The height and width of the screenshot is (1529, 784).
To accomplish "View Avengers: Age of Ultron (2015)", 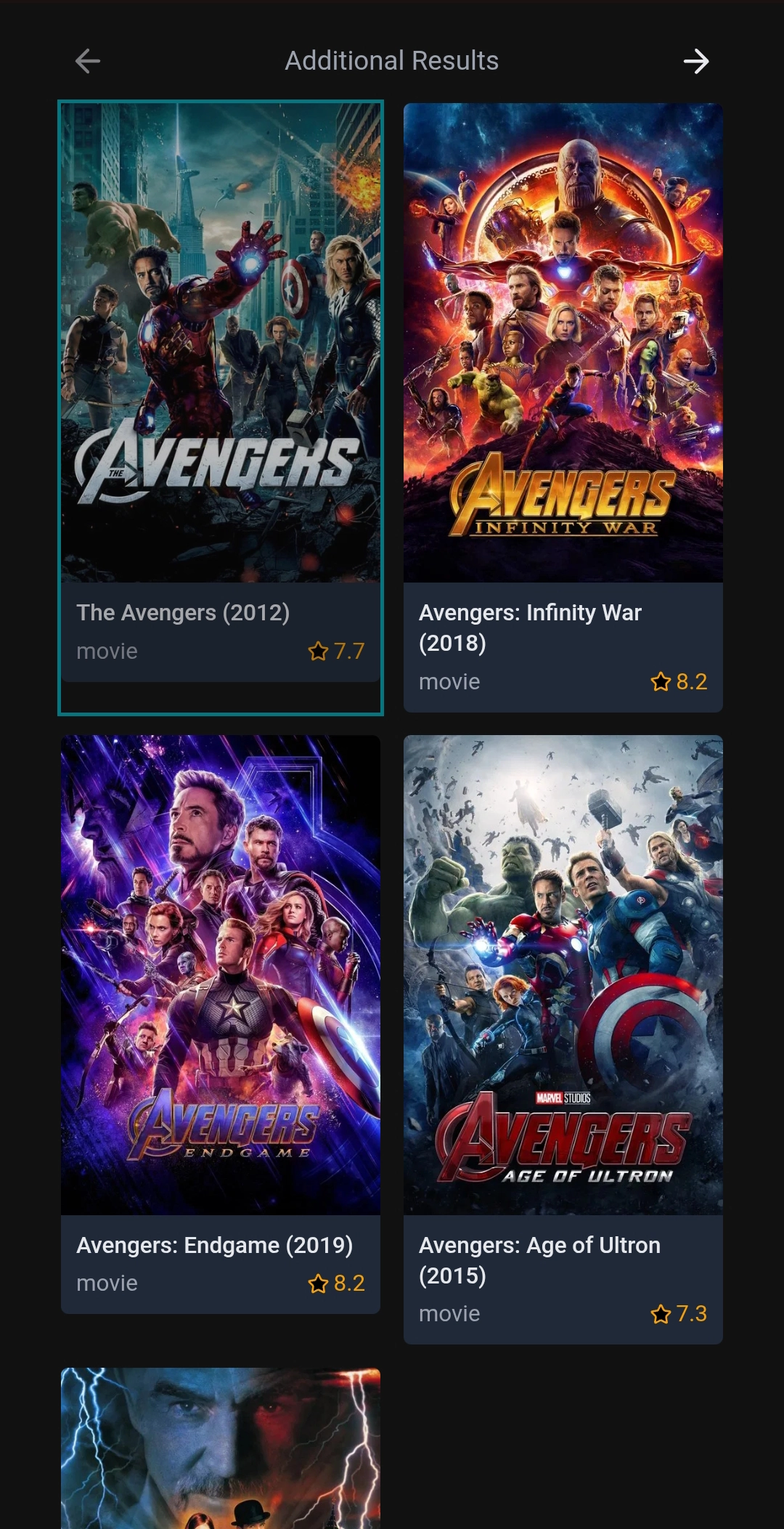I will pyautogui.click(x=563, y=1039).
